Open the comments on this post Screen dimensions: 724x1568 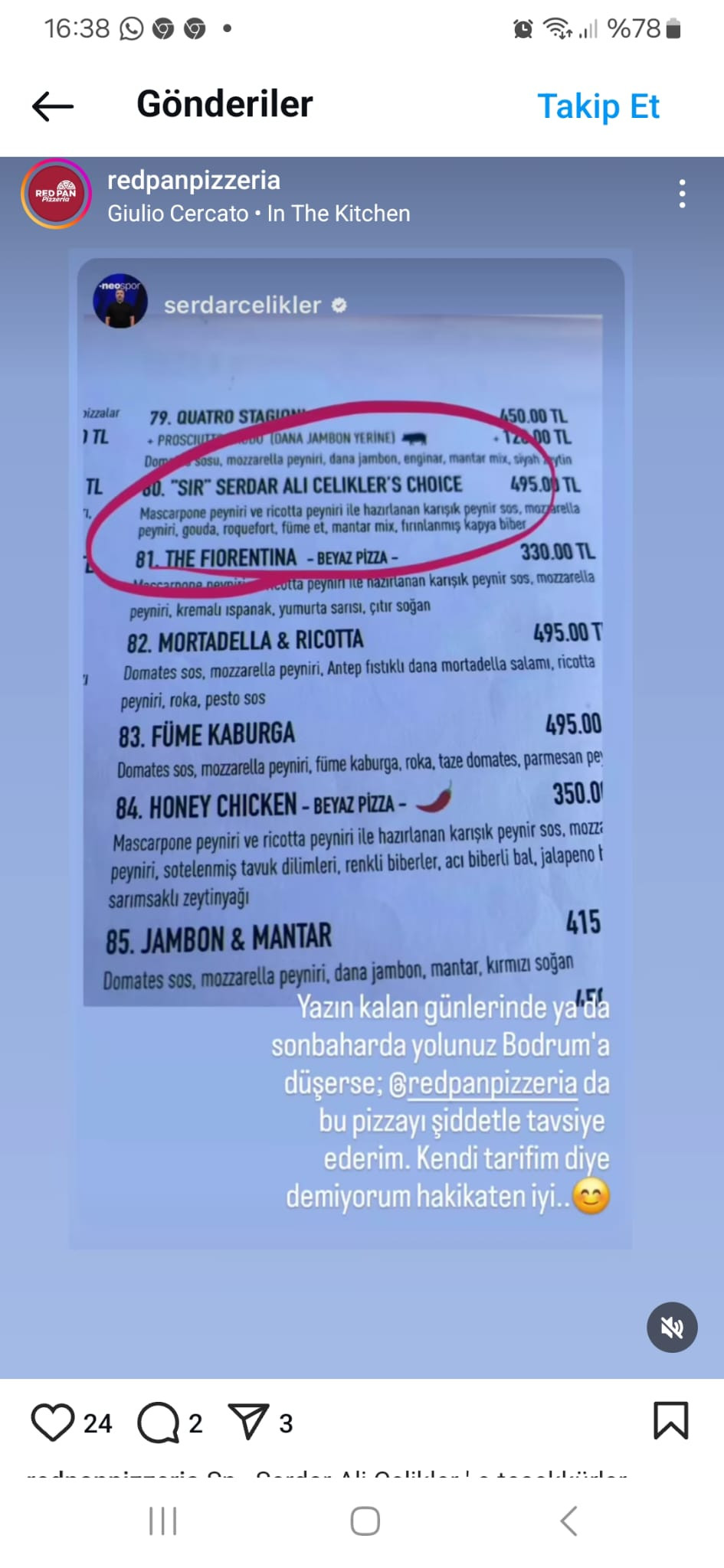159,1423
